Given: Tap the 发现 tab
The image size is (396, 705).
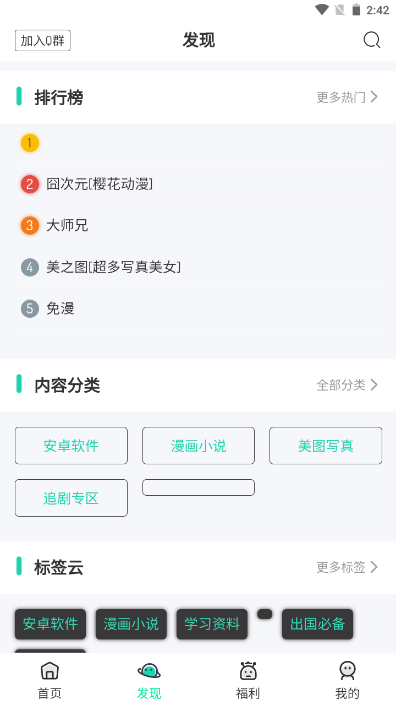Looking at the screenshot, I should [149, 680].
